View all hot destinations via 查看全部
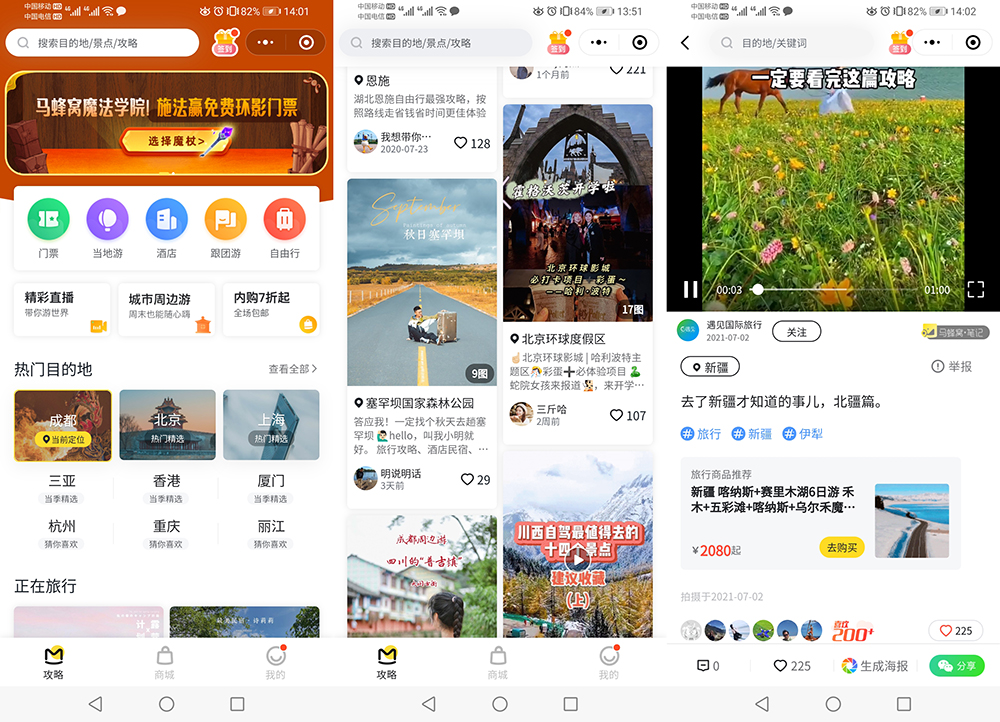 coord(292,369)
